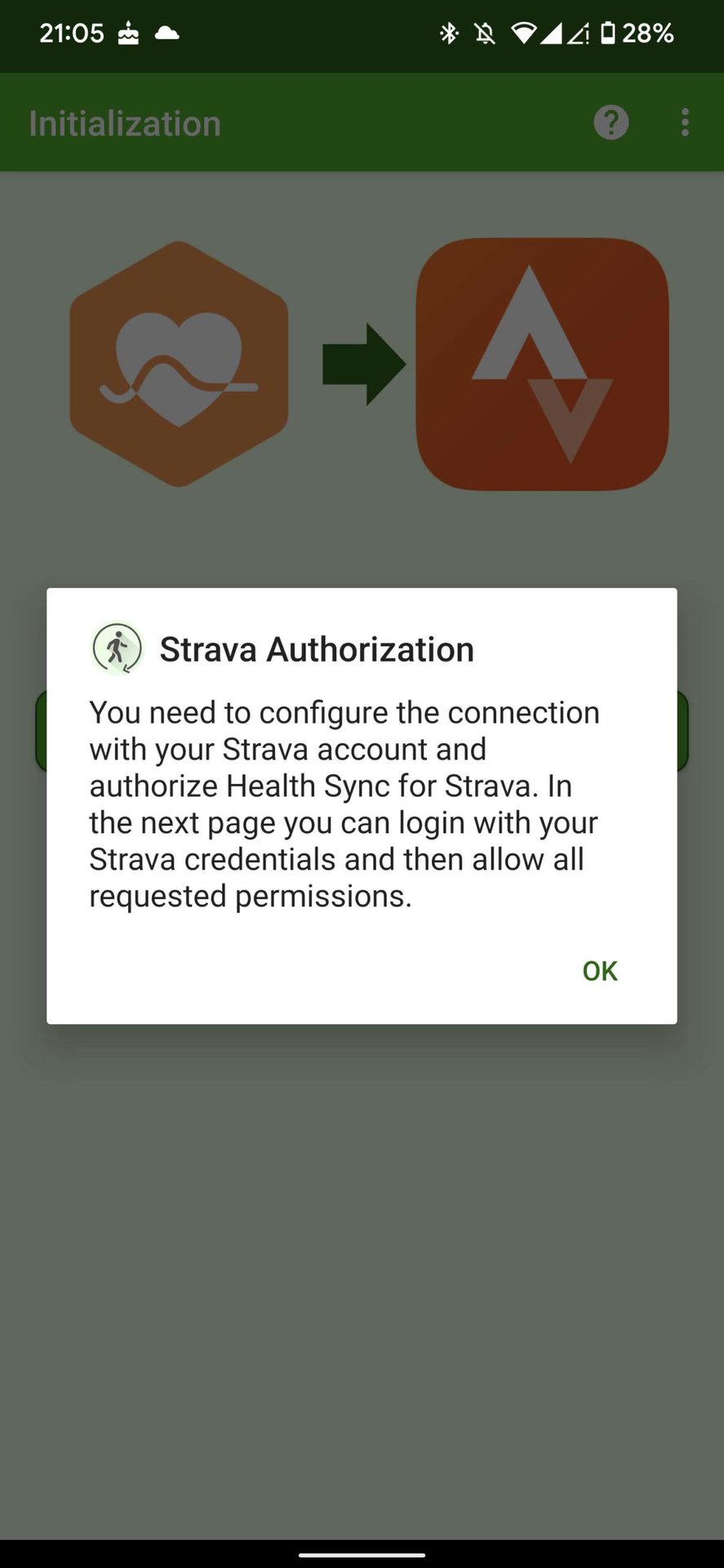Screen dimensions: 724x1568
Task: Open the help question mark icon
Action: (x=611, y=122)
